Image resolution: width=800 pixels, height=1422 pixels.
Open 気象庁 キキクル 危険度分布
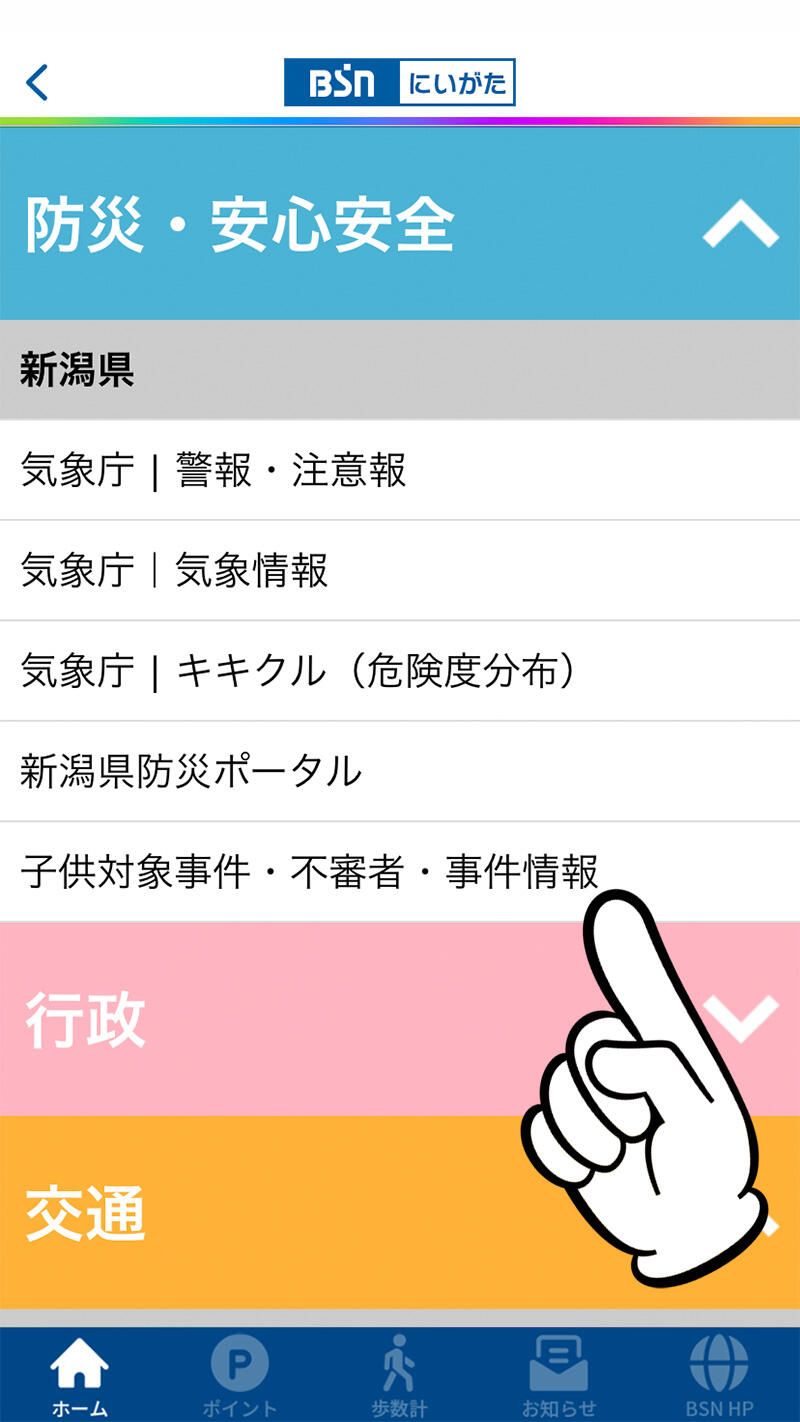pyautogui.click(x=298, y=671)
